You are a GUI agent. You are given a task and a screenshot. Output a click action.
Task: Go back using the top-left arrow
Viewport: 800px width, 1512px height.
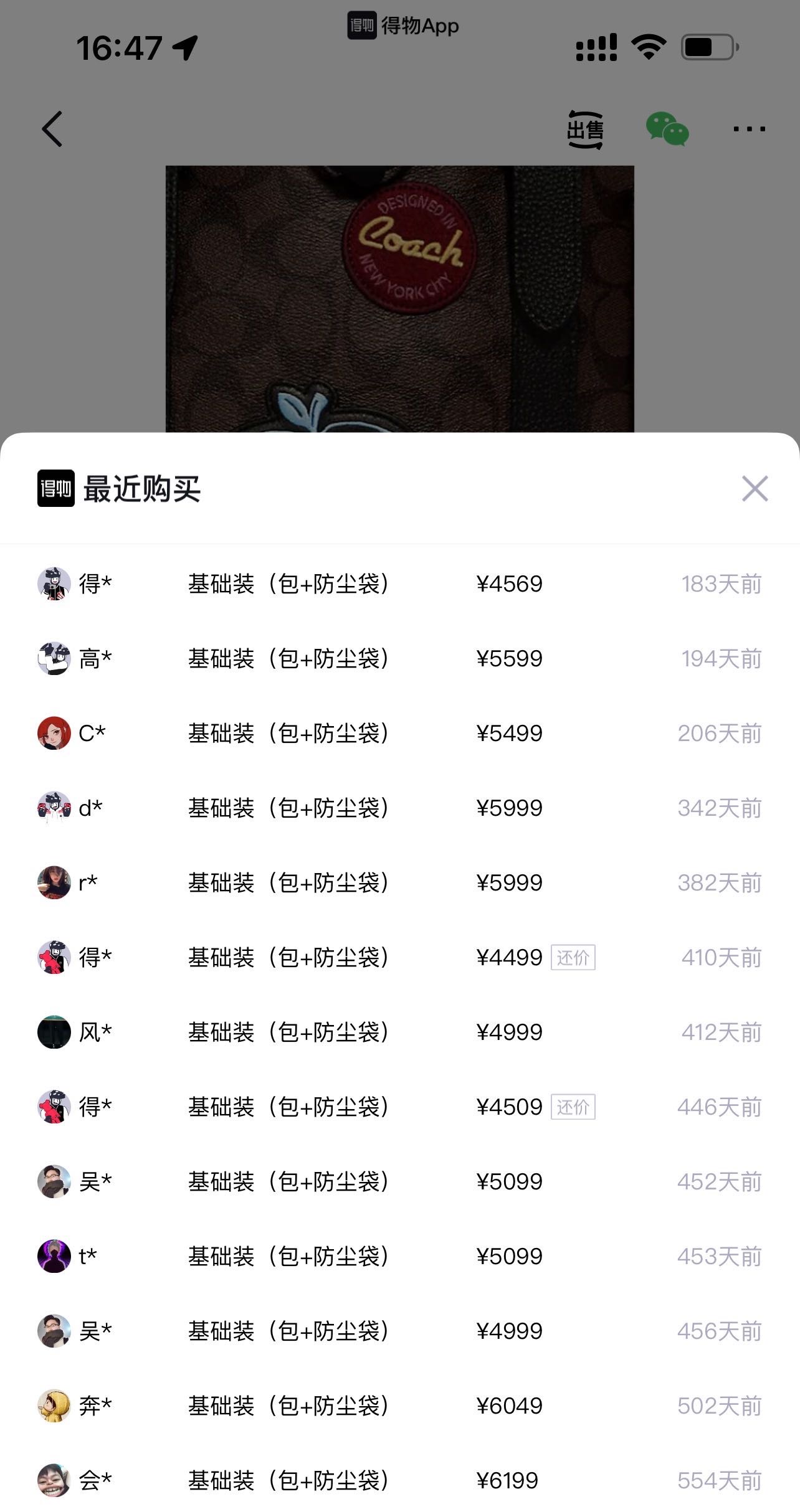pos(52,130)
